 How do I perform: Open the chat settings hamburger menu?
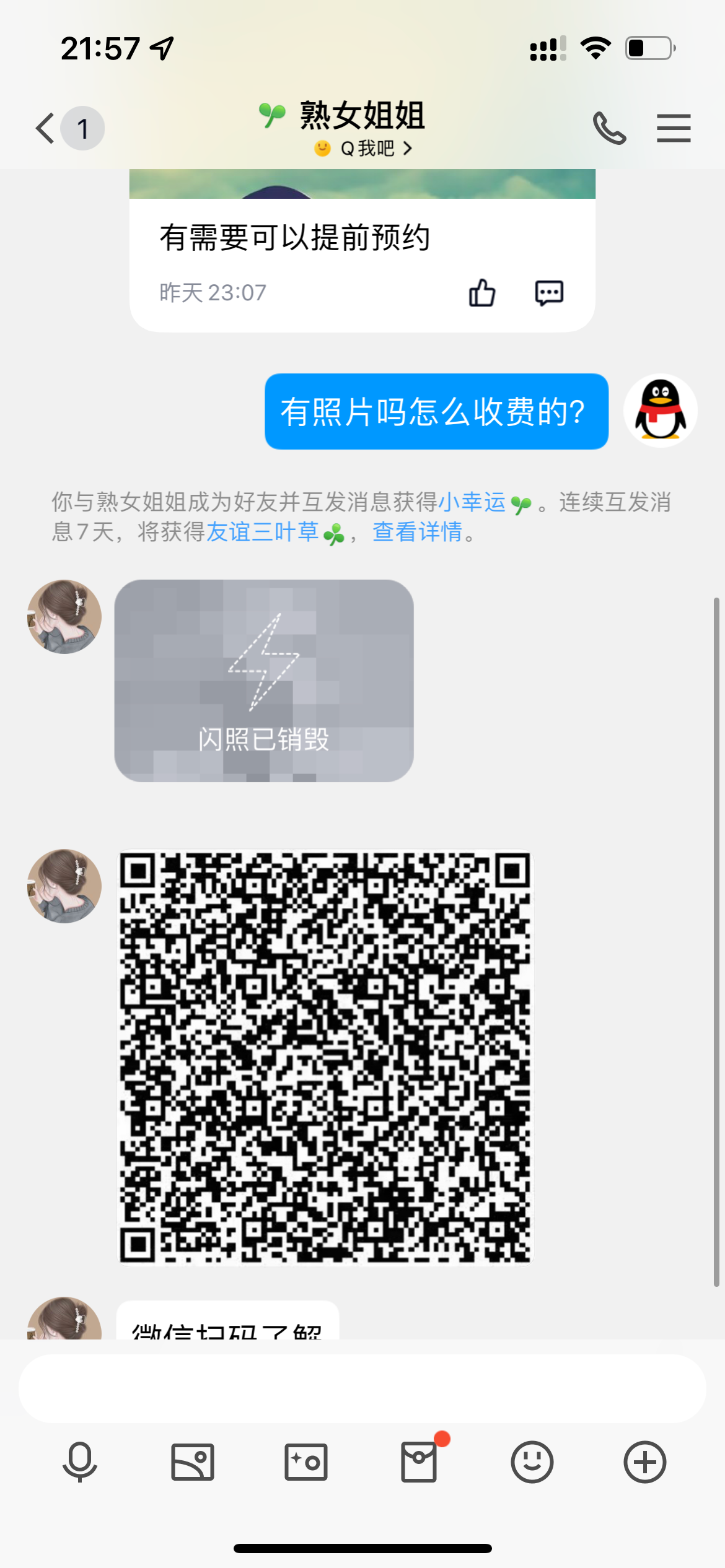coord(674,128)
